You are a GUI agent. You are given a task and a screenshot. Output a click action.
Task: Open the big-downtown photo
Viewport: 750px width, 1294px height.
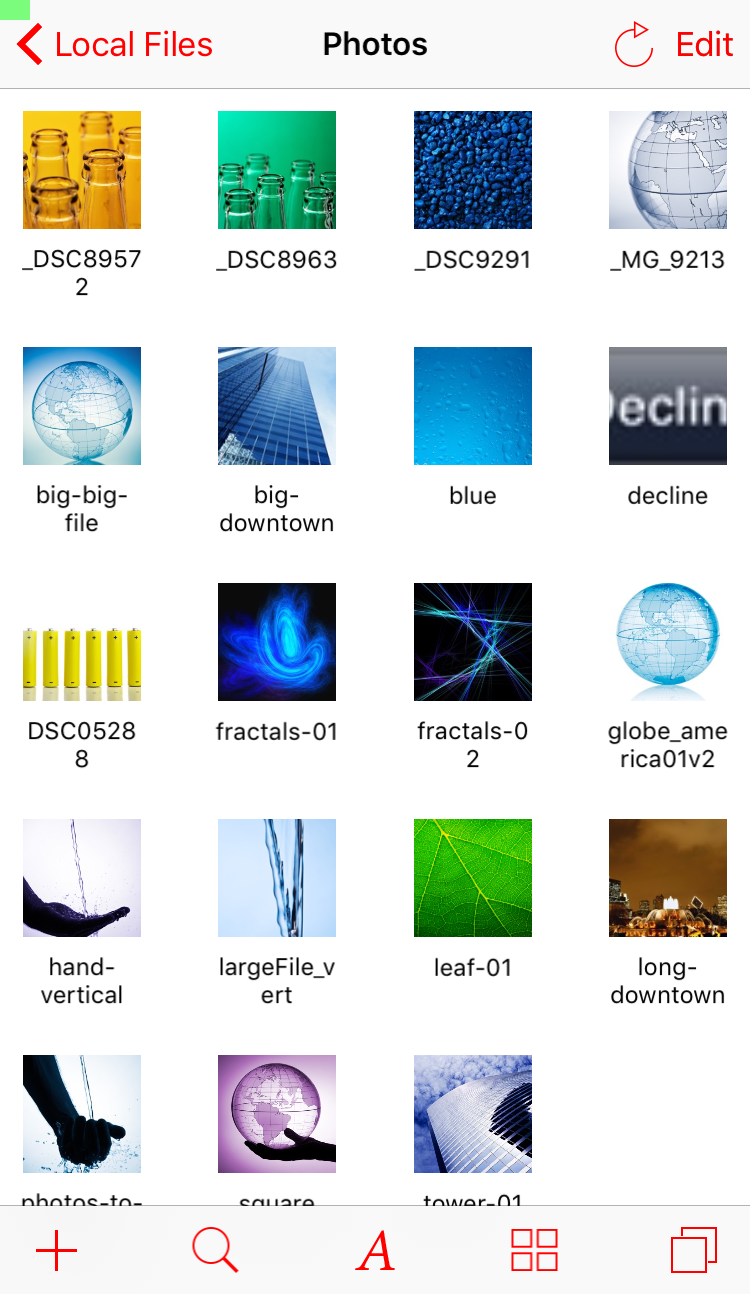(x=277, y=406)
